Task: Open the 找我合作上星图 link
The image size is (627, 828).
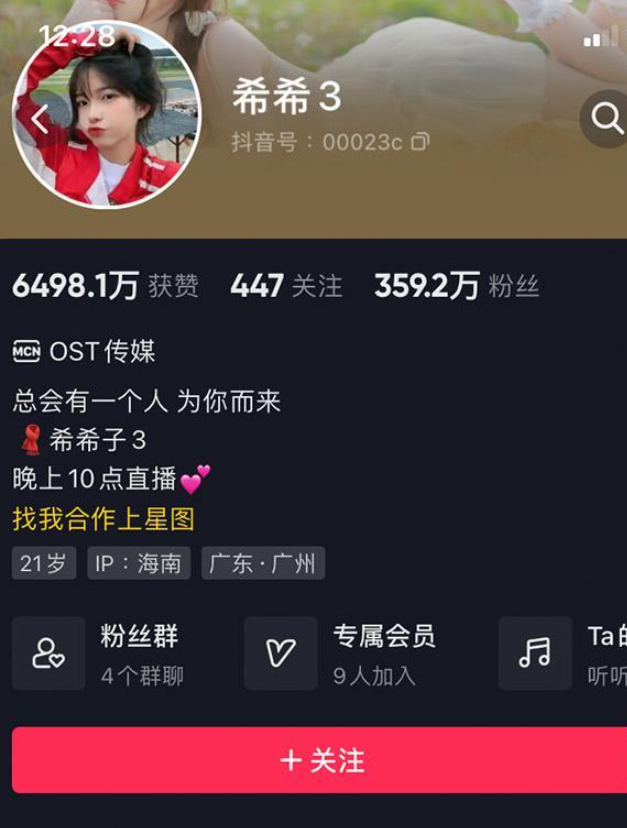Action: pos(103,519)
